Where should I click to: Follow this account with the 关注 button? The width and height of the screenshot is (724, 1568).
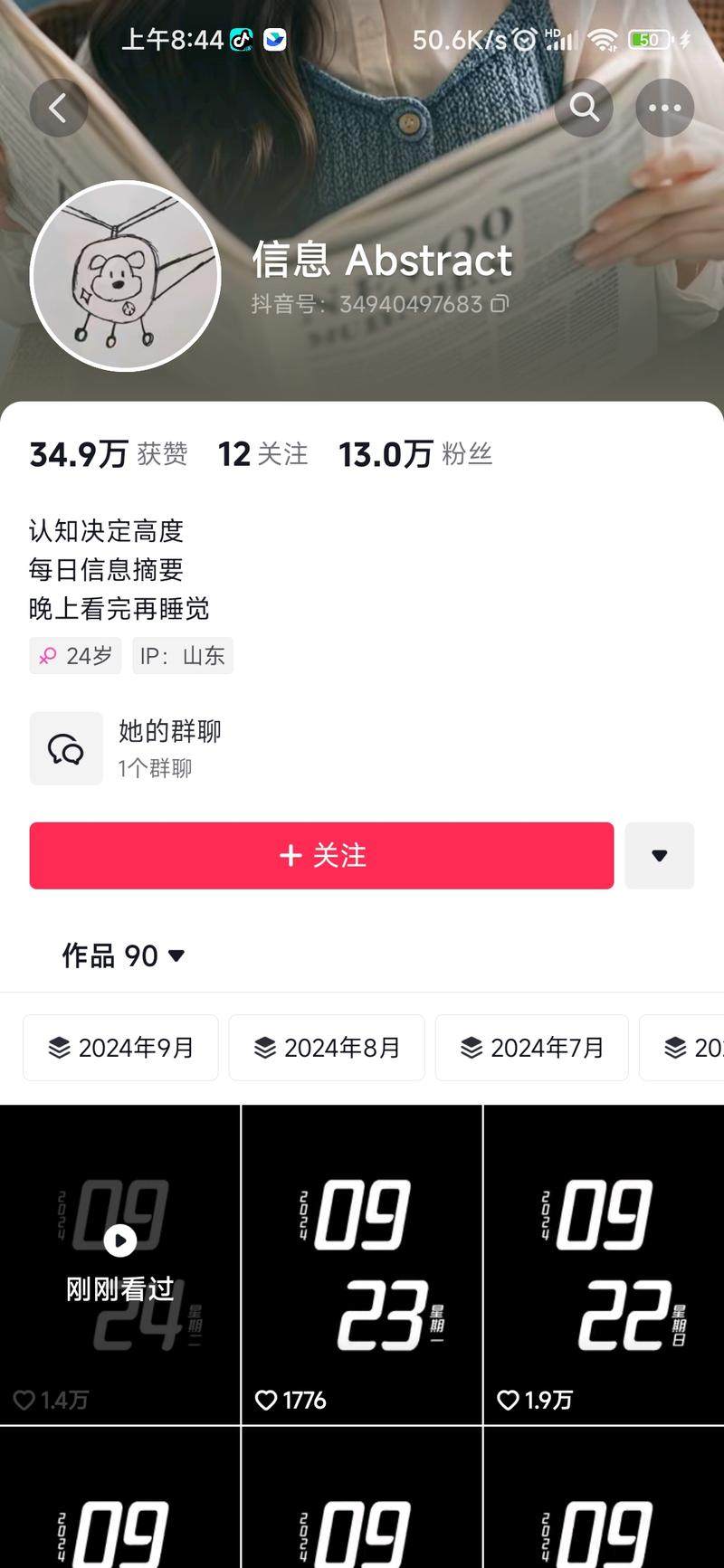pos(321,855)
